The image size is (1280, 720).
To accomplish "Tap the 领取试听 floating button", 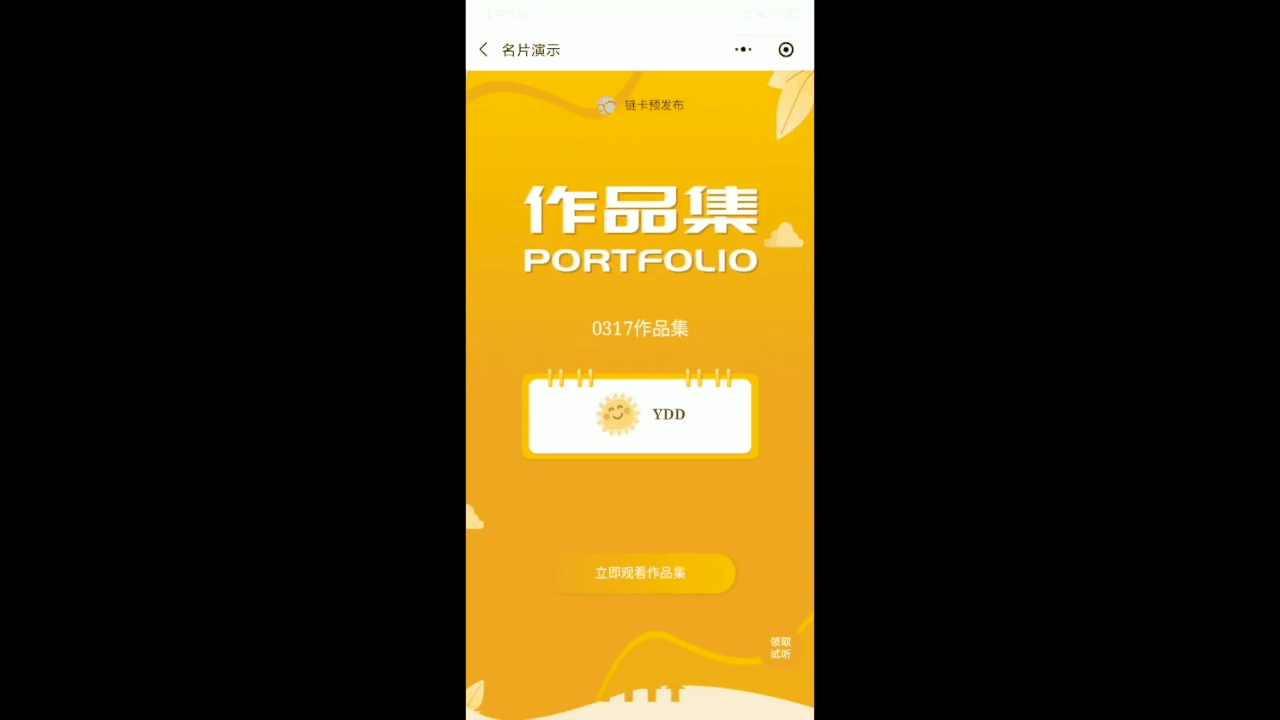I will pos(780,647).
